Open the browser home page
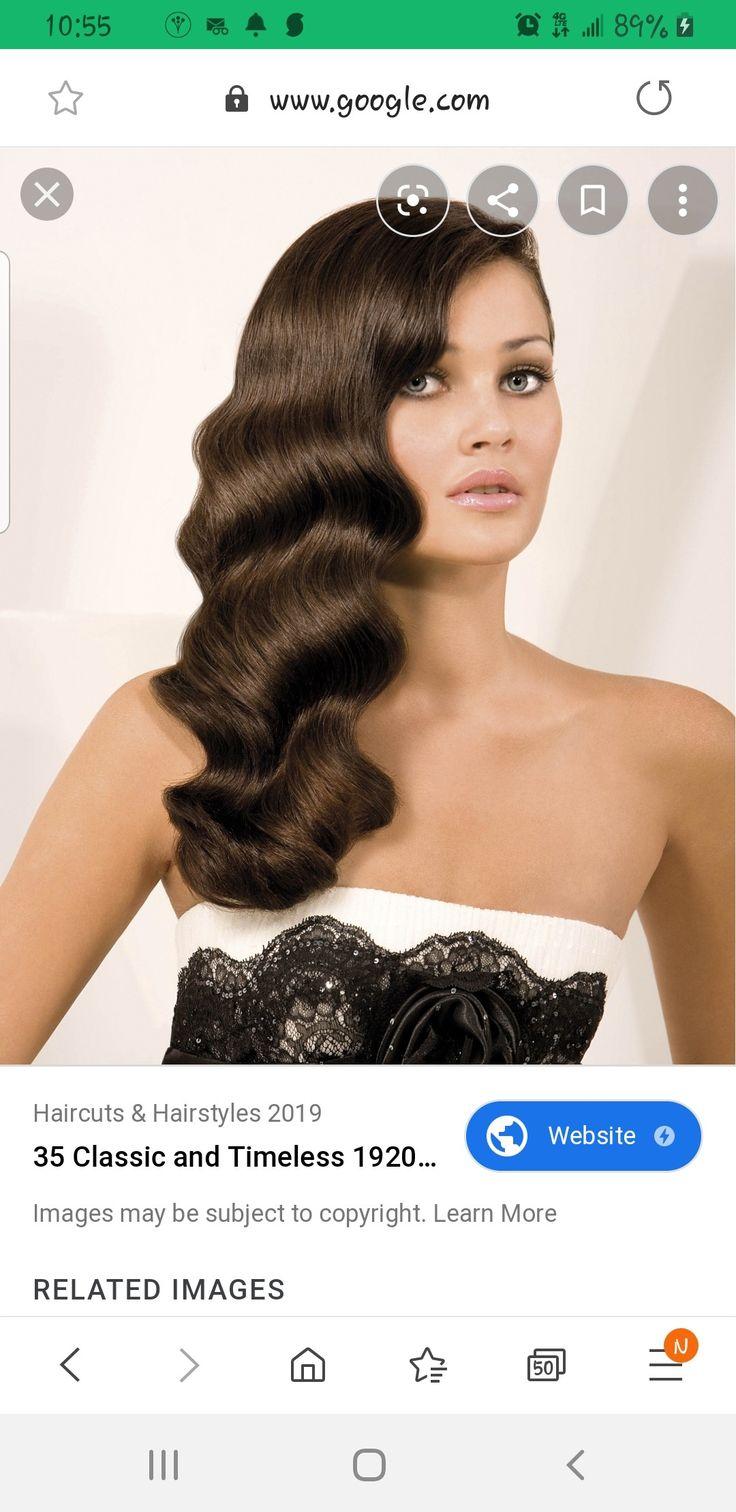736x1512 pixels. coord(308,1364)
